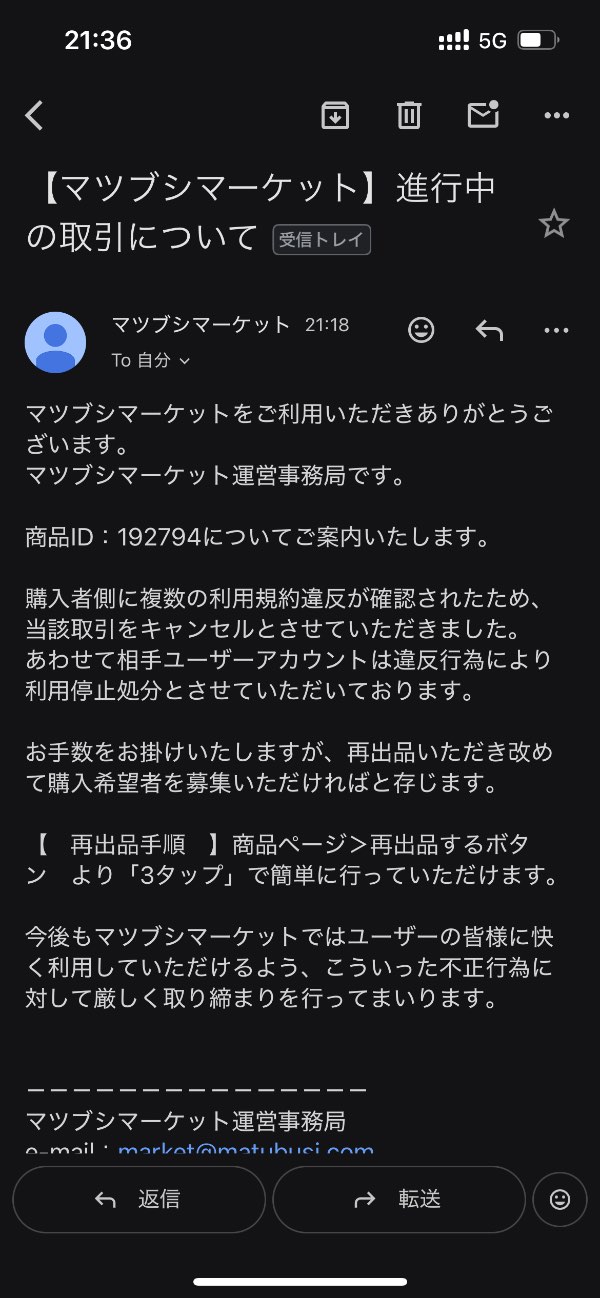Open the top toolbar overflow menu
Image resolution: width=600 pixels, height=1298 pixels.
point(556,116)
